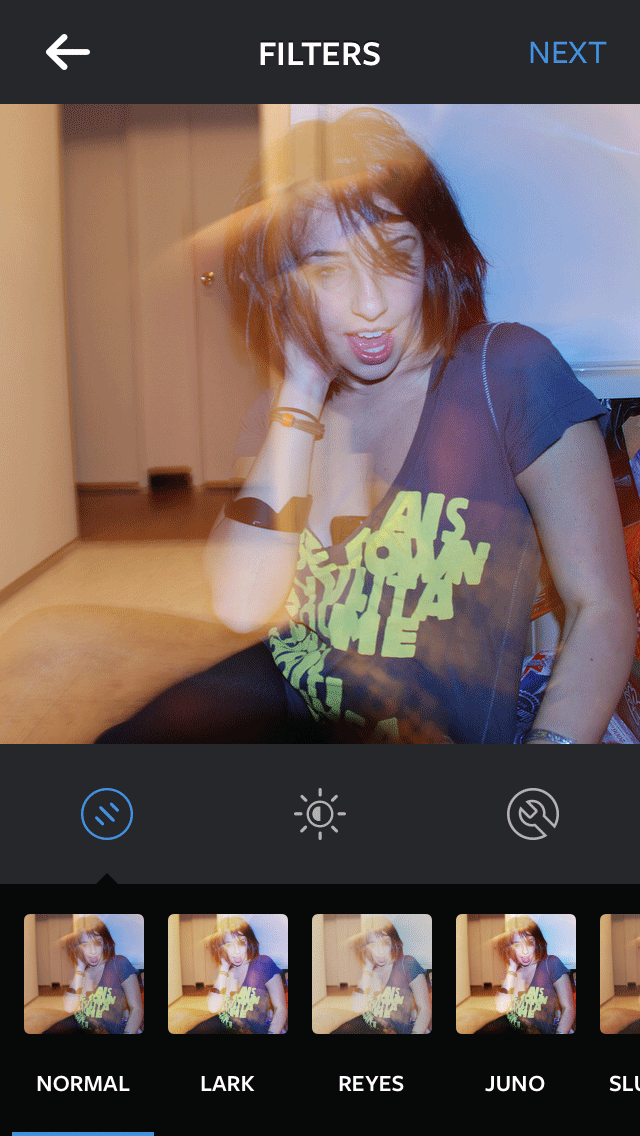
Task: Open the brightness (Lux) adjustment
Action: click(x=320, y=814)
